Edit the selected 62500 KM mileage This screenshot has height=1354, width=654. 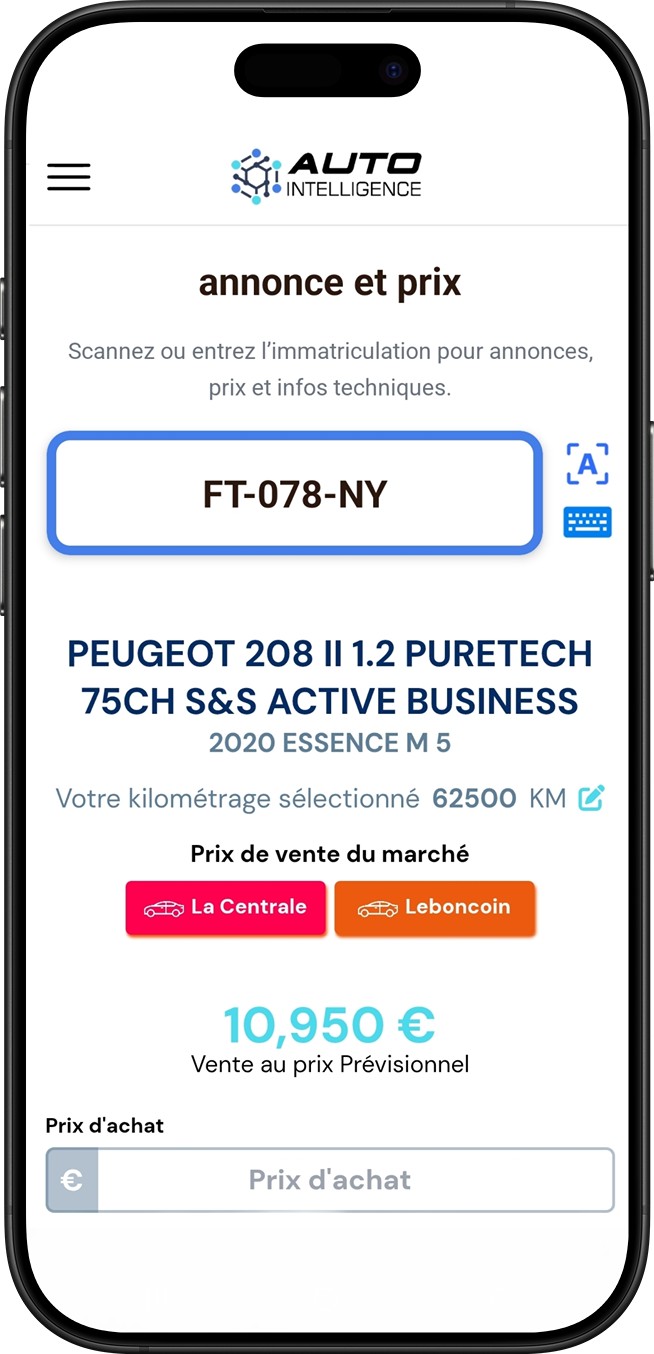591,799
